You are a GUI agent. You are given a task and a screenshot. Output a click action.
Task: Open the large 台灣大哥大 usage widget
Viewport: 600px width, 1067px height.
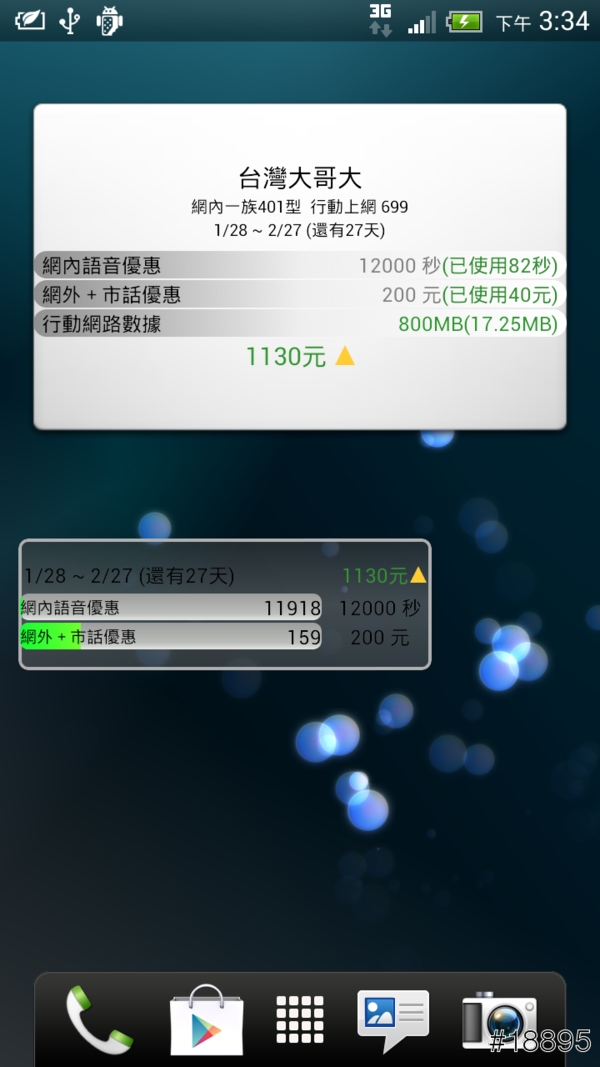(300, 266)
